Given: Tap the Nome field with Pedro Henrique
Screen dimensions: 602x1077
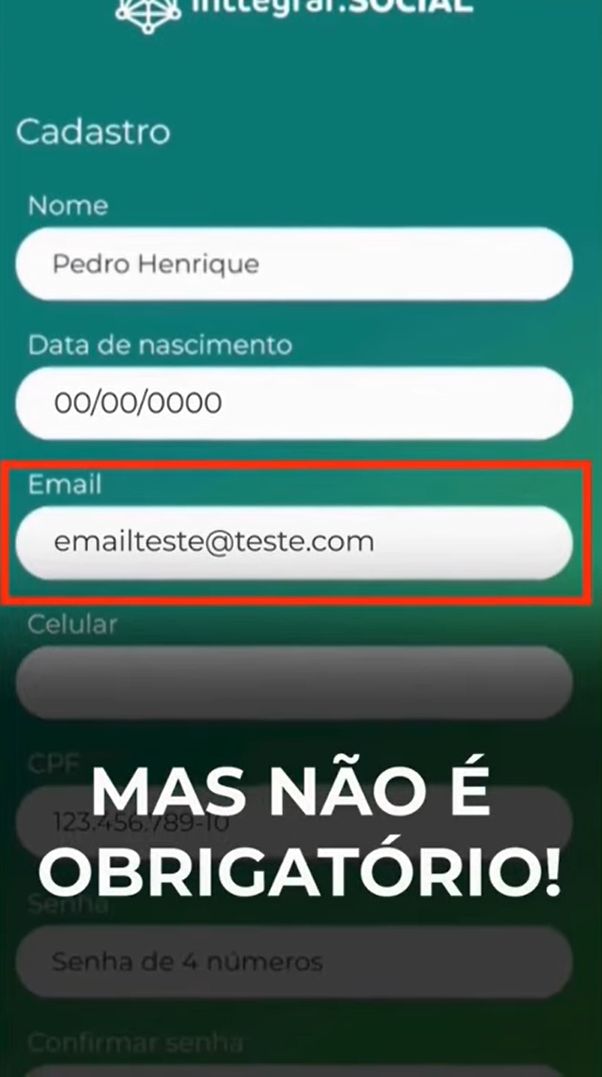Looking at the screenshot, I should click(293, 264).
